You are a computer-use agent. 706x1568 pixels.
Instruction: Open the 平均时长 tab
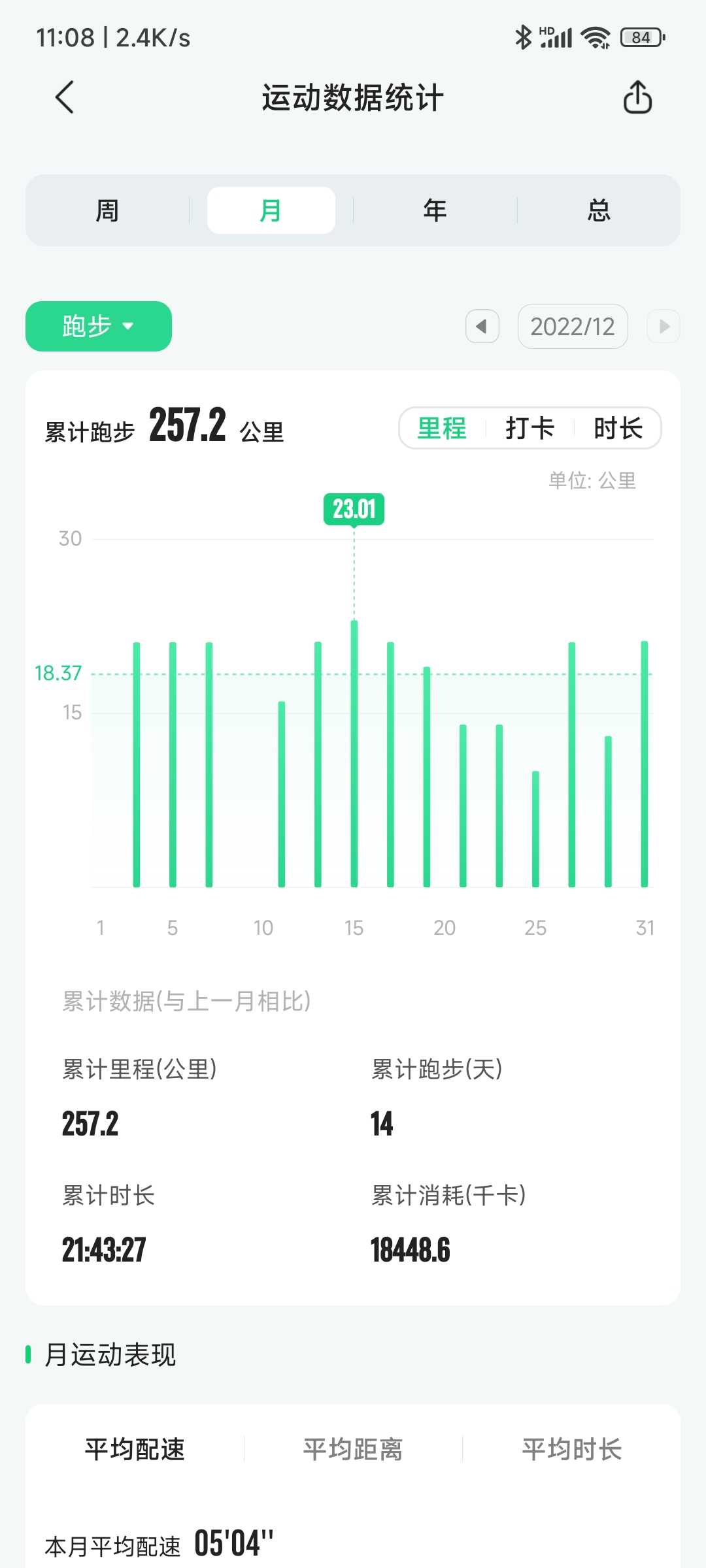(572, 1449)
